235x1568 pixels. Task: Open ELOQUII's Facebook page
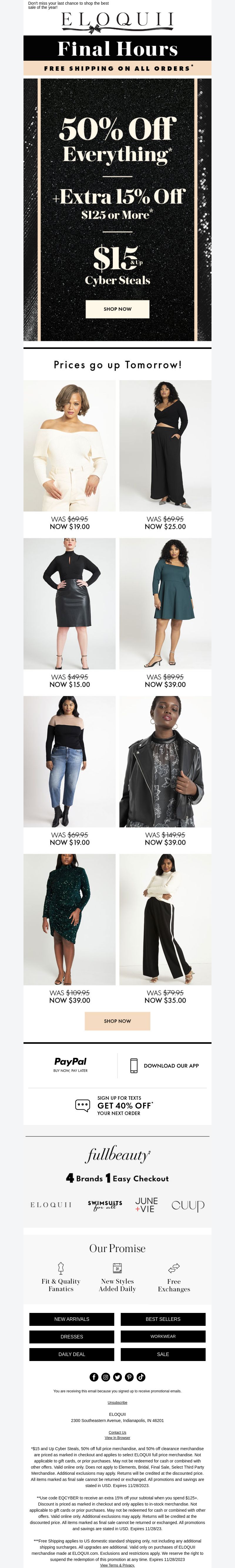(x=94, y=1377)
